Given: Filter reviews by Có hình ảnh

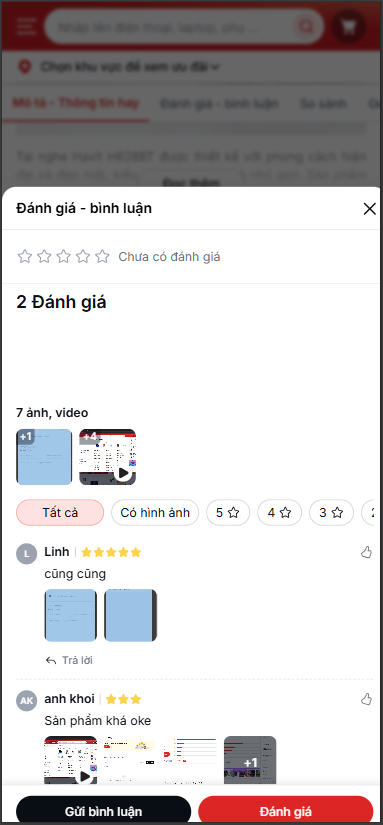Looking at the screenshot, I should 155,512.
